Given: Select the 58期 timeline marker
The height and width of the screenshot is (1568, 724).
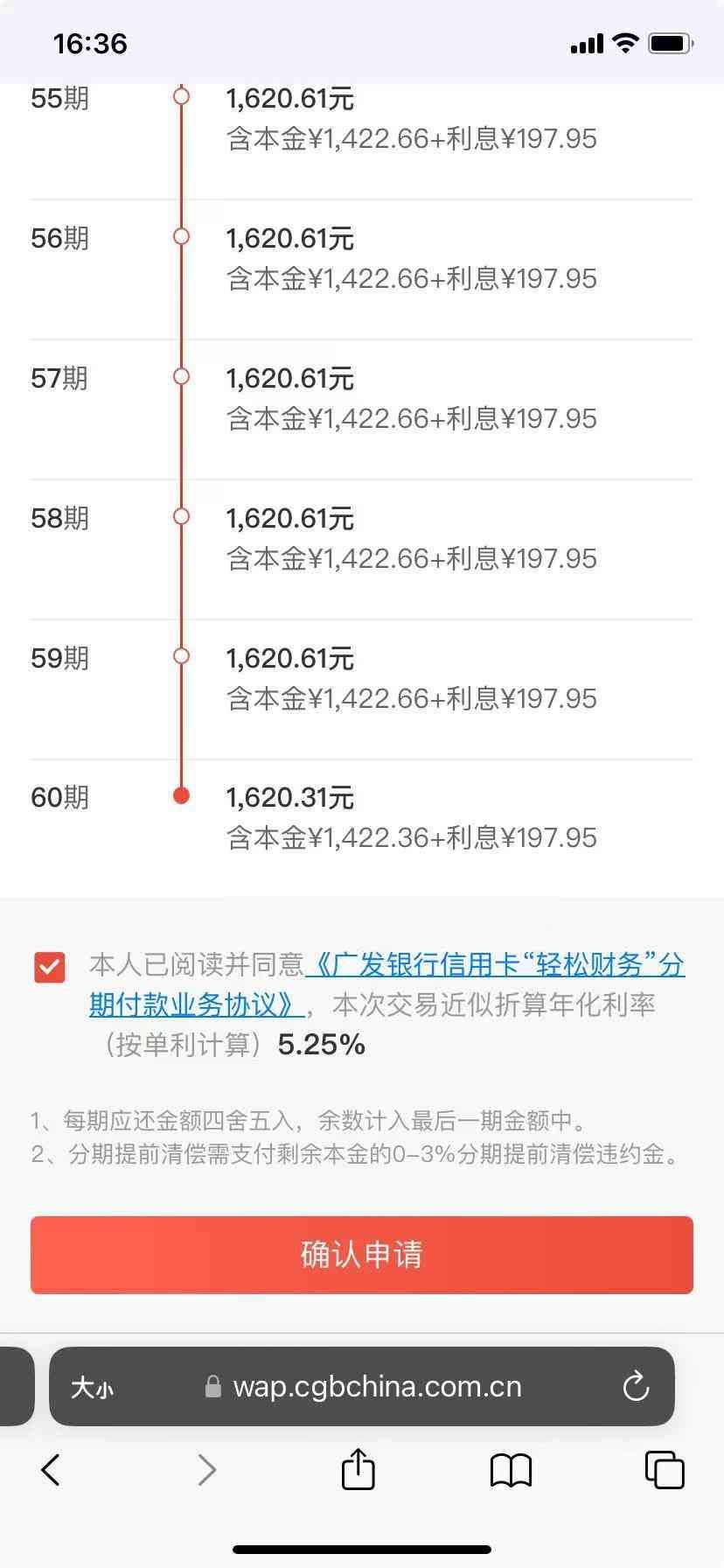Looking at the screenshot, I should (x=181, y=515).
